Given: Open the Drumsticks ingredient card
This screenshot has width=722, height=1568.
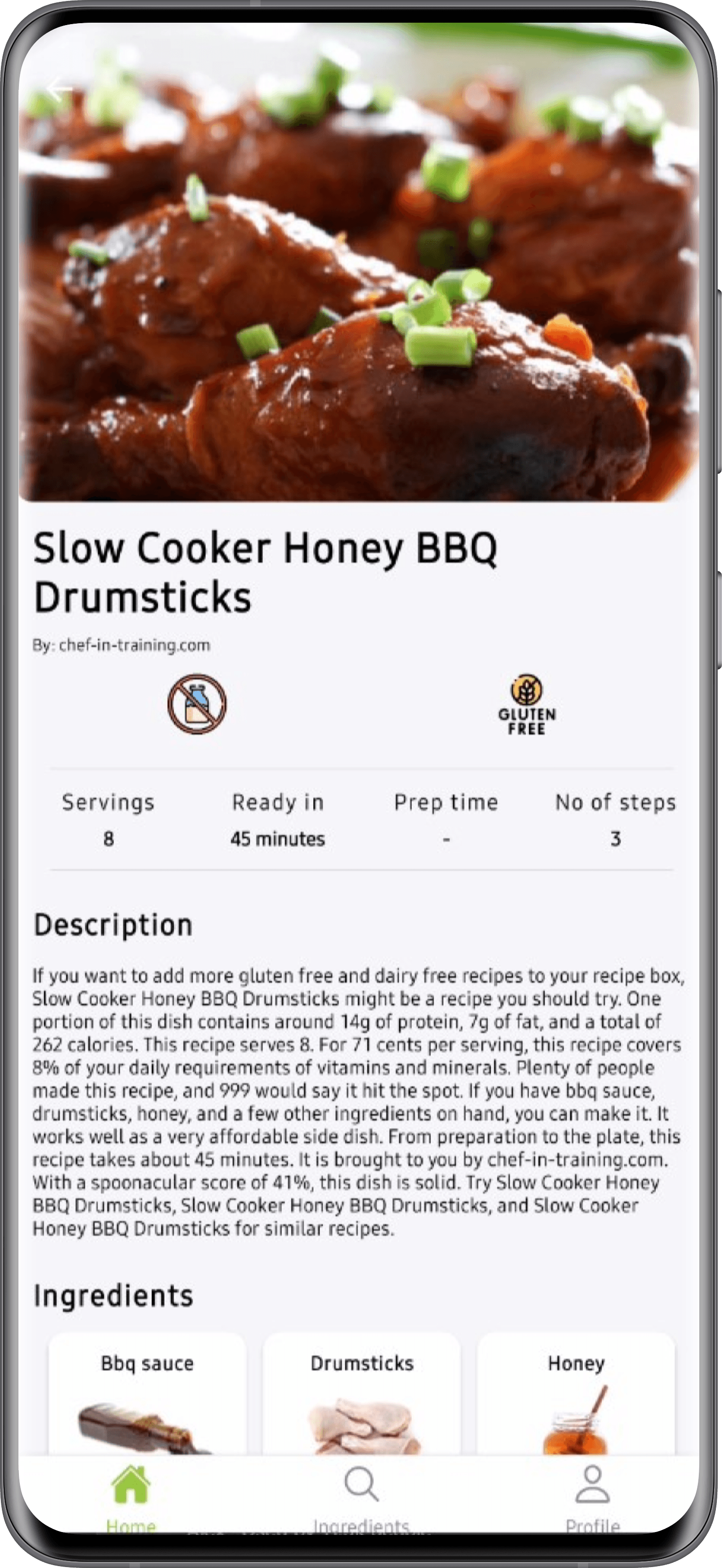Looking at the screenshot, I should (x=362, y=1394).
